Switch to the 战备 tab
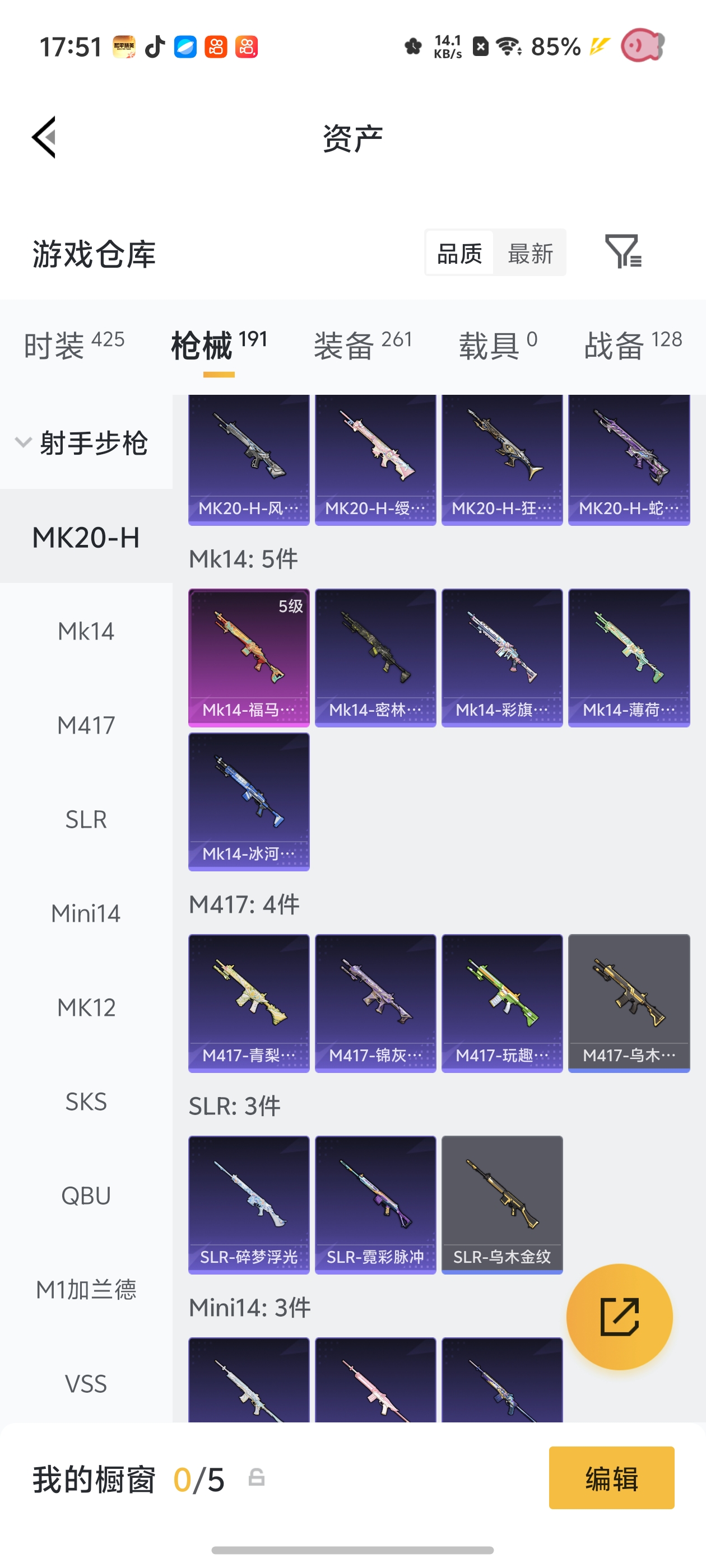The height and width of the screenshot is (1568, 706). click(633, 344)
